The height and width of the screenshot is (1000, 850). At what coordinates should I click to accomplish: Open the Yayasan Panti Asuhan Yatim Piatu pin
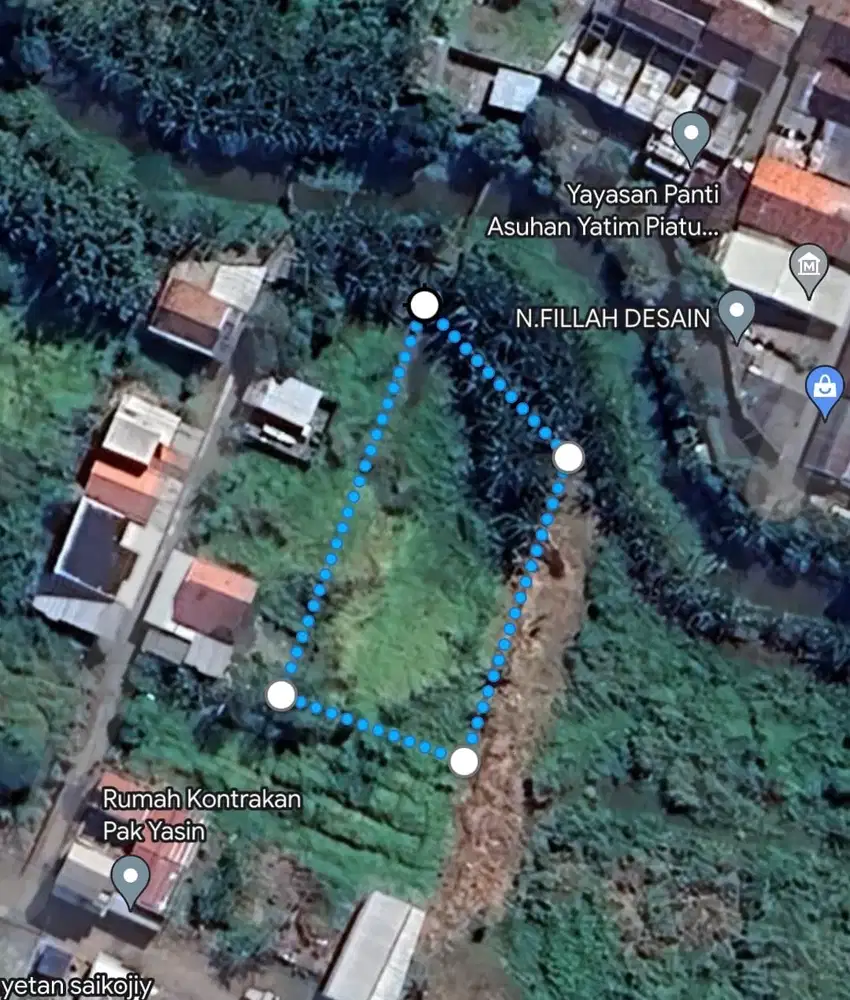click(691, 135)
